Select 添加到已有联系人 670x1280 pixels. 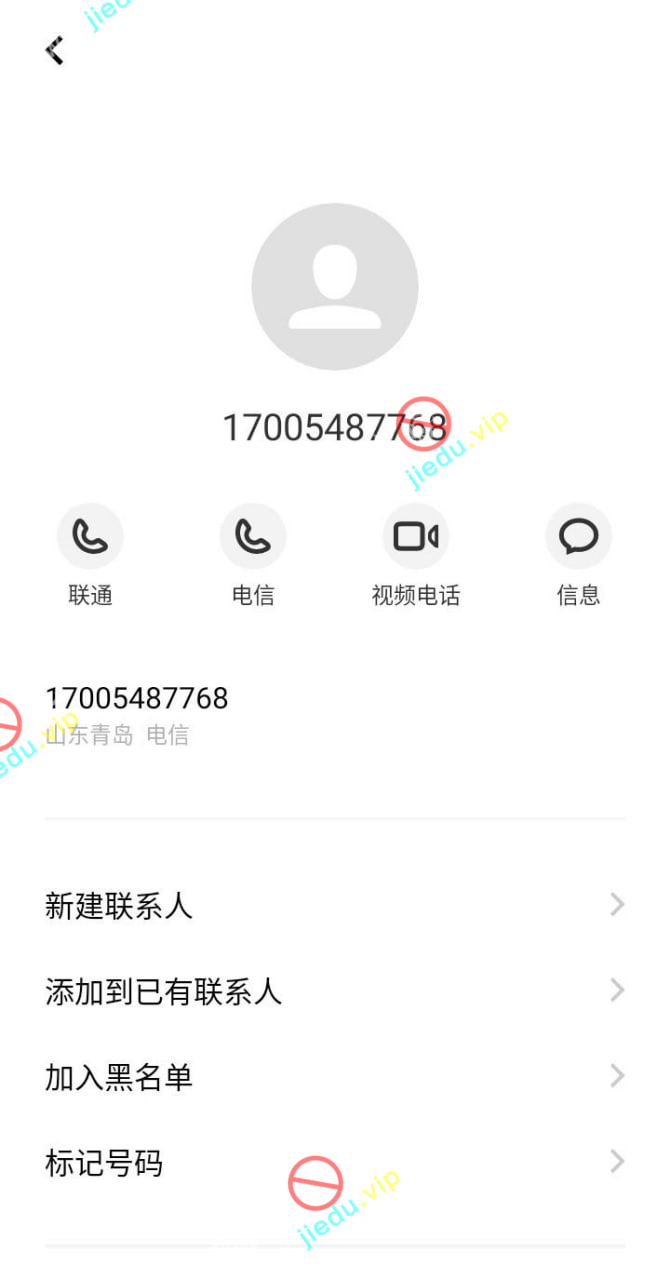[335, 991]
